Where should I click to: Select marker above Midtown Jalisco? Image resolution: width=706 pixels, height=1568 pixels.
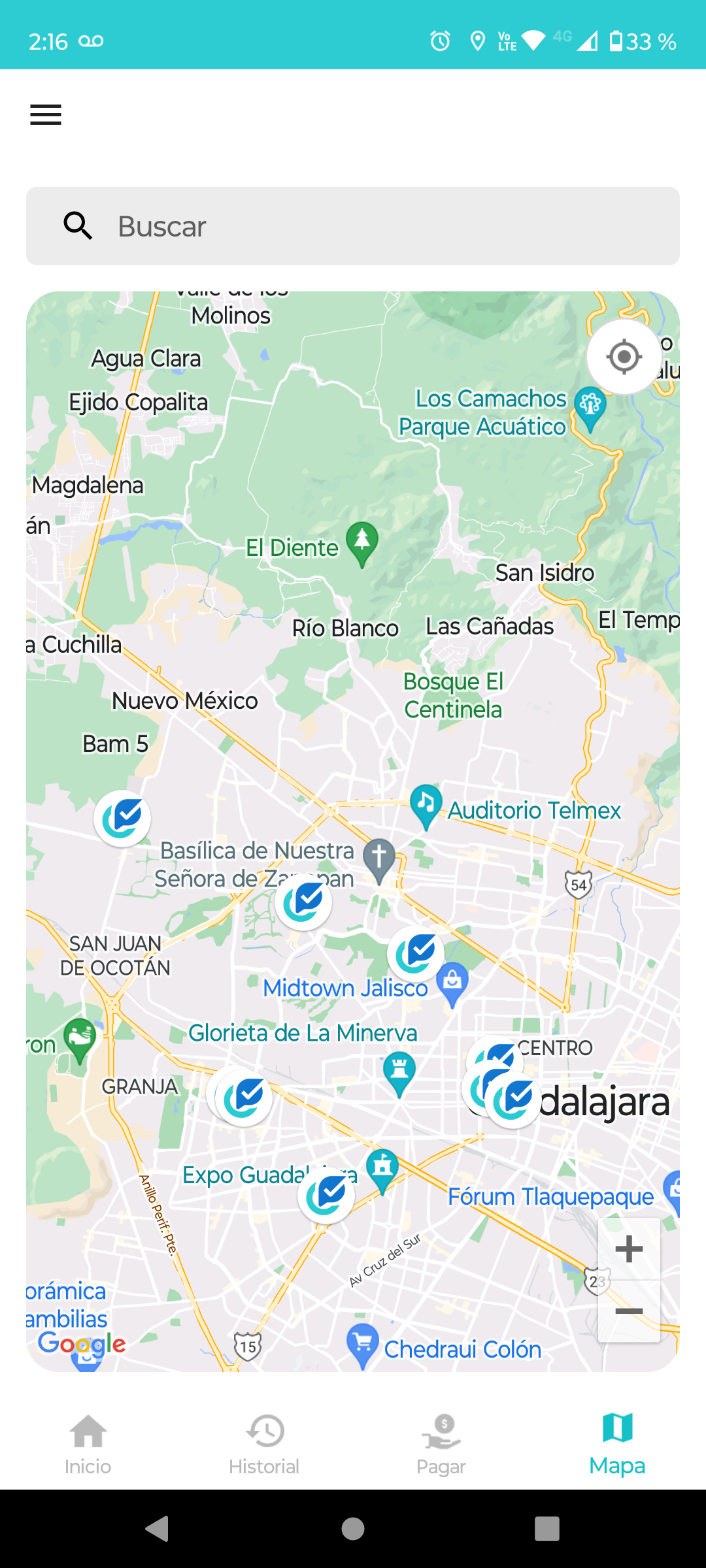(416, 954)
